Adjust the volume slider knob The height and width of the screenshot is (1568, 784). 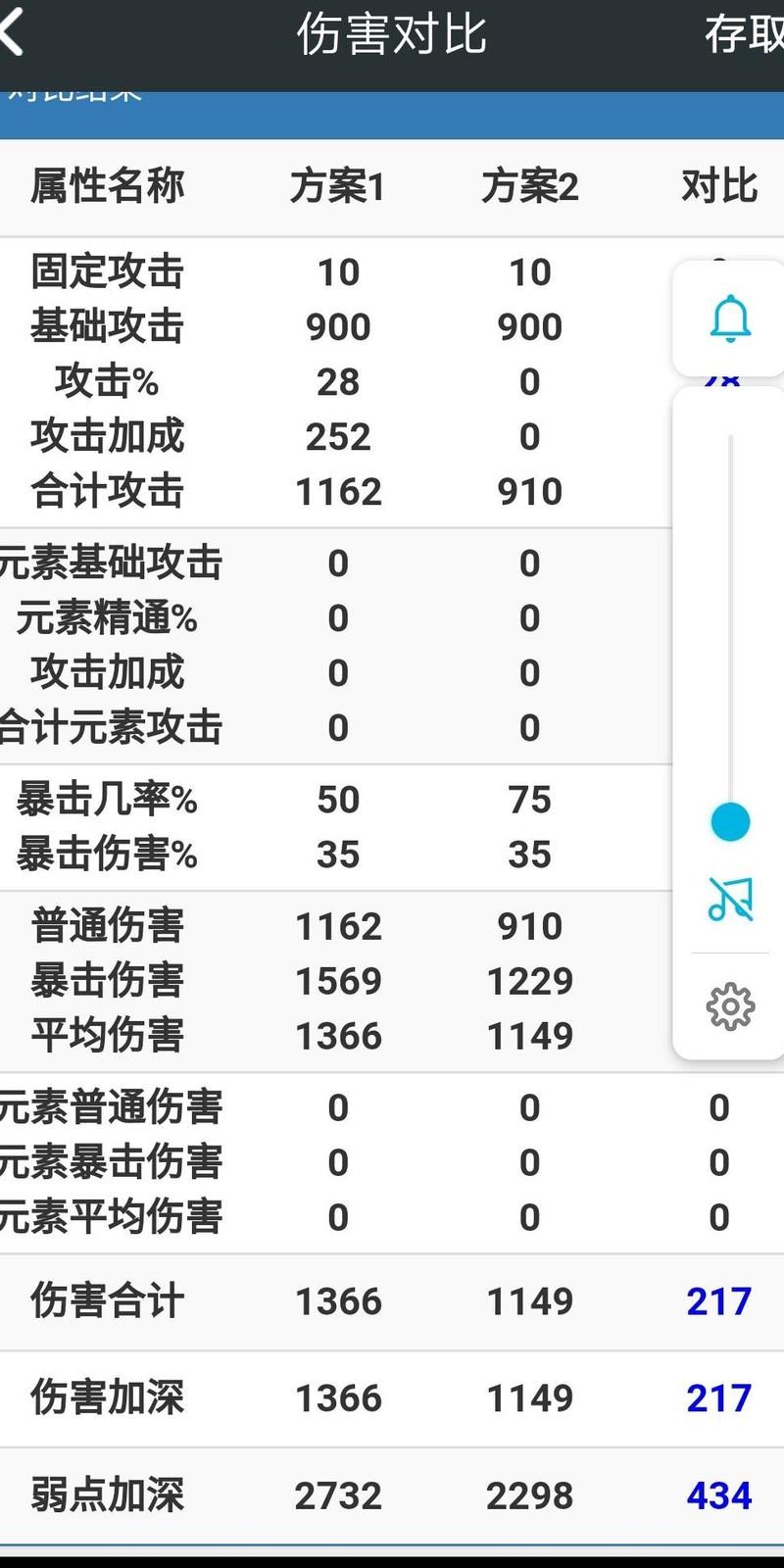tap(730, 821)
